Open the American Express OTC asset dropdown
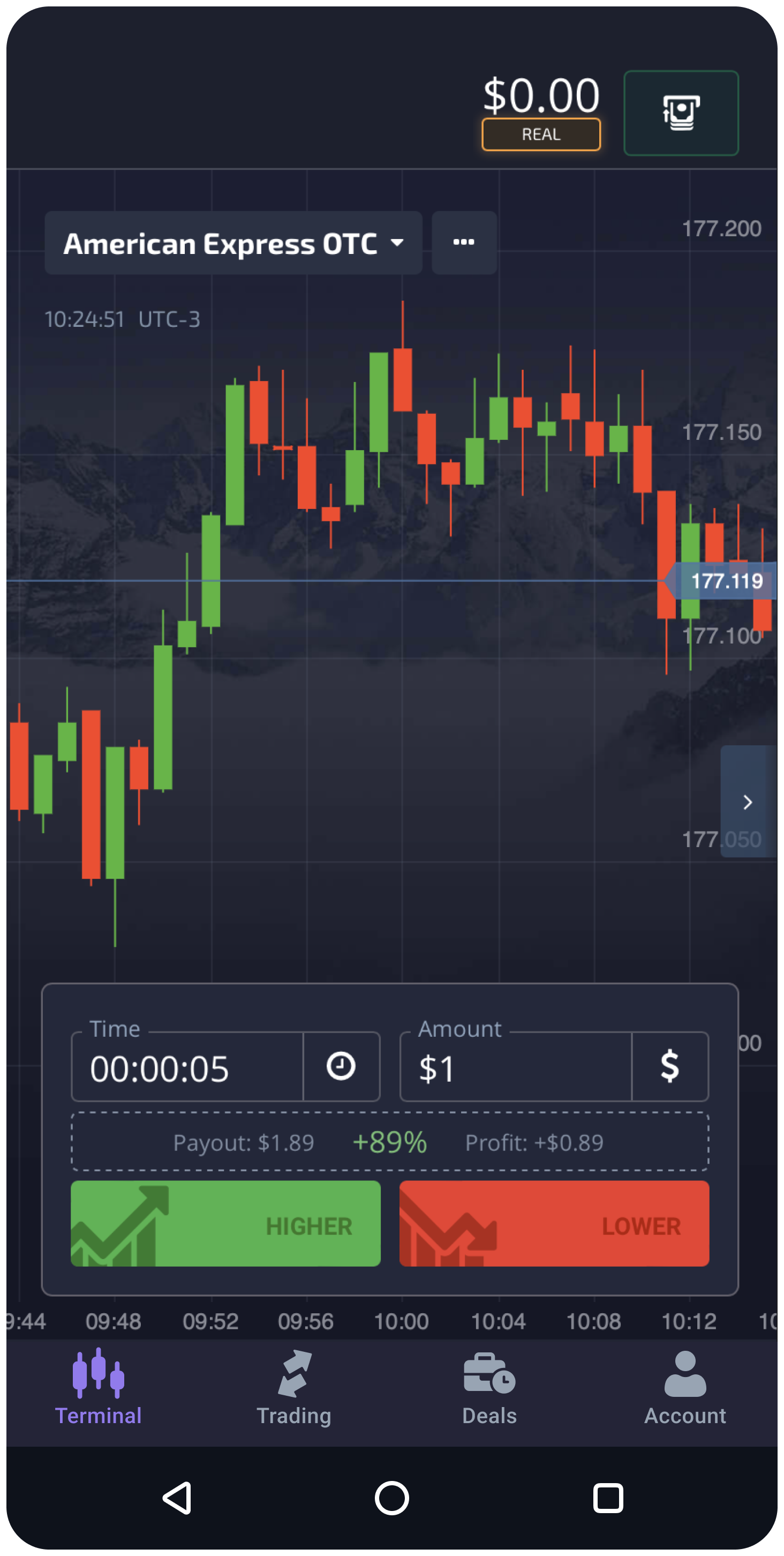The height and width of the screenshot is (1556, 784). point(233,243)
